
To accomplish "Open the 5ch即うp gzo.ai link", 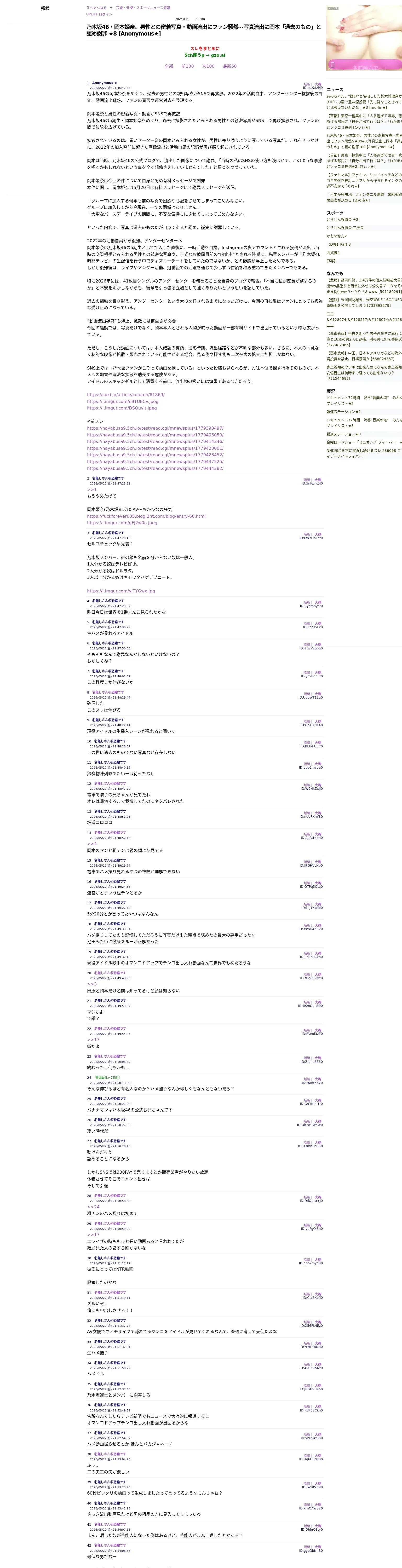I will 205,55.
